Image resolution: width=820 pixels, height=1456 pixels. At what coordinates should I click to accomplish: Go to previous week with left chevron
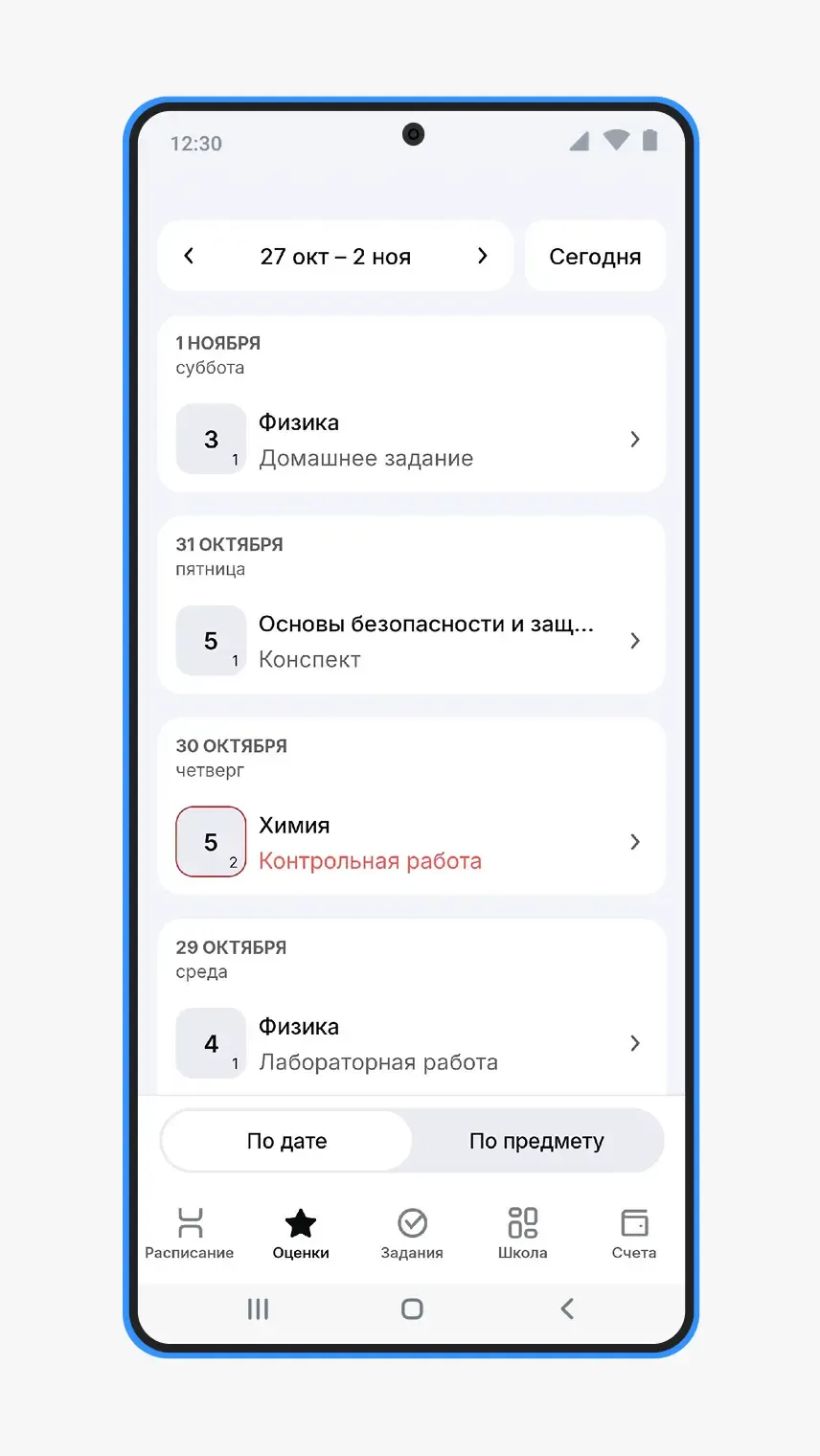tap(189, 256)
